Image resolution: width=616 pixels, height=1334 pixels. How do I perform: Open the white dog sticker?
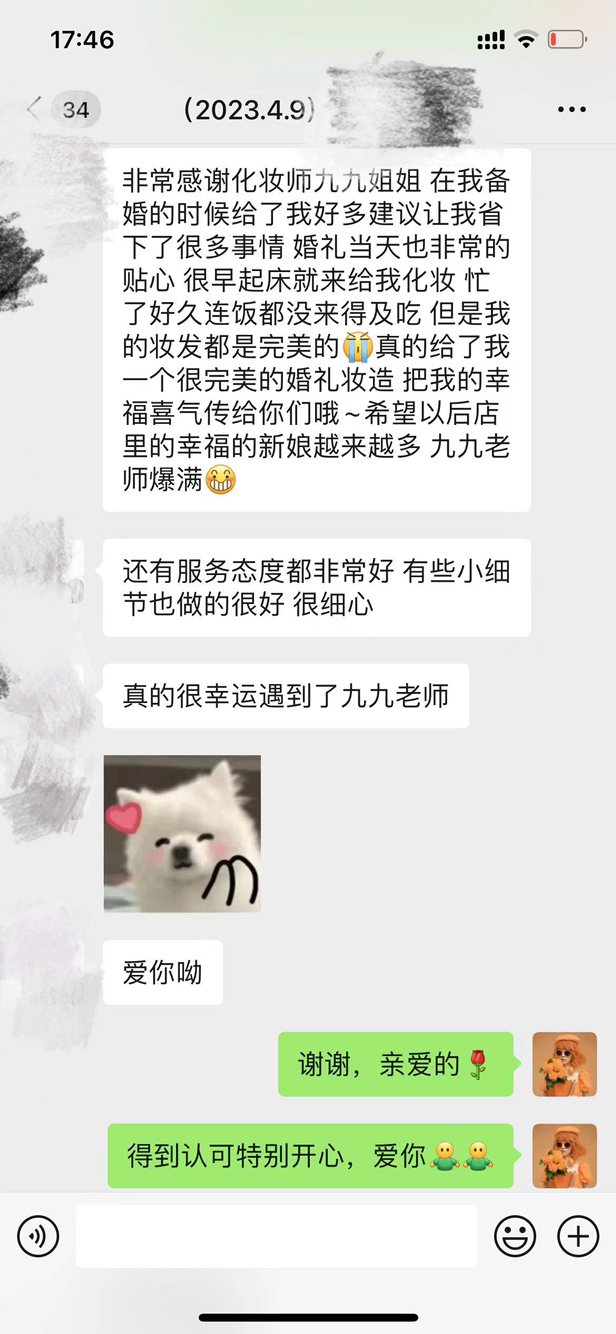tap(182, 833)
